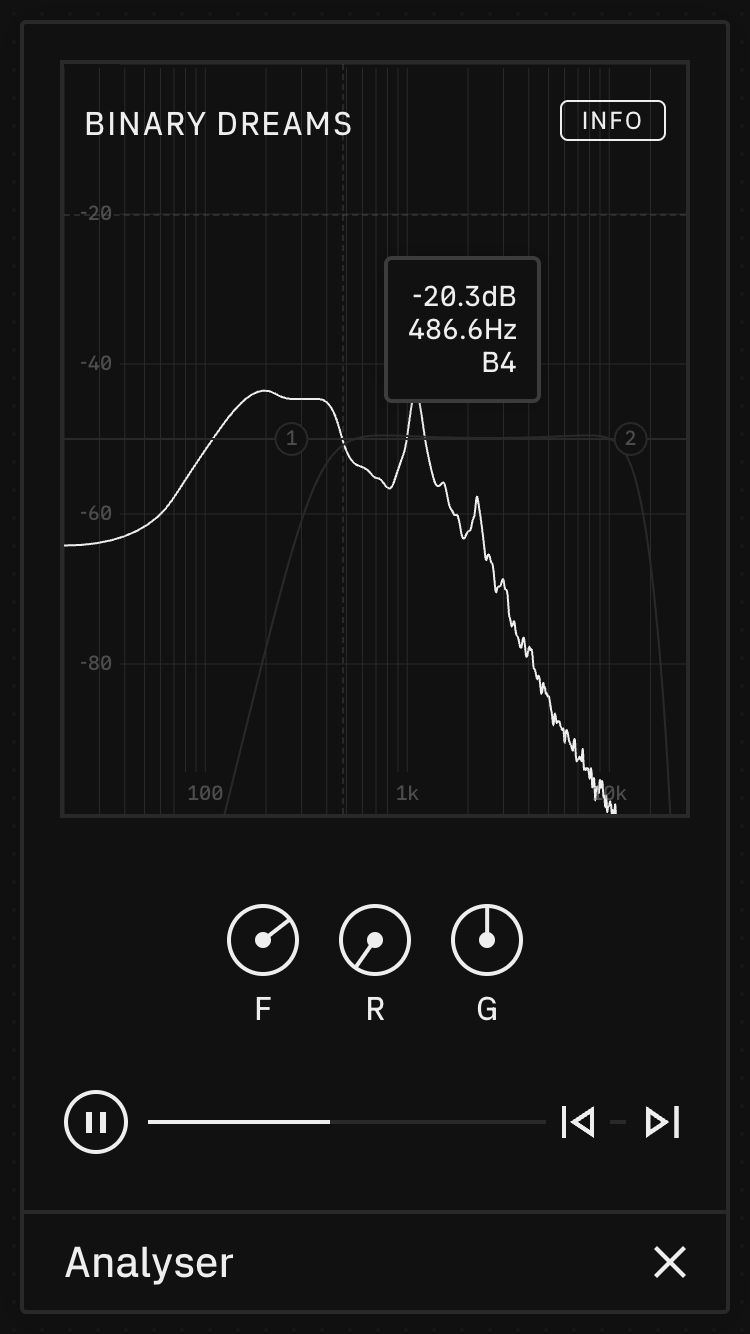The image size is (750, 1334).
Task: Tap the G knob
Action: pyautogui.click(x=487, y=940)
